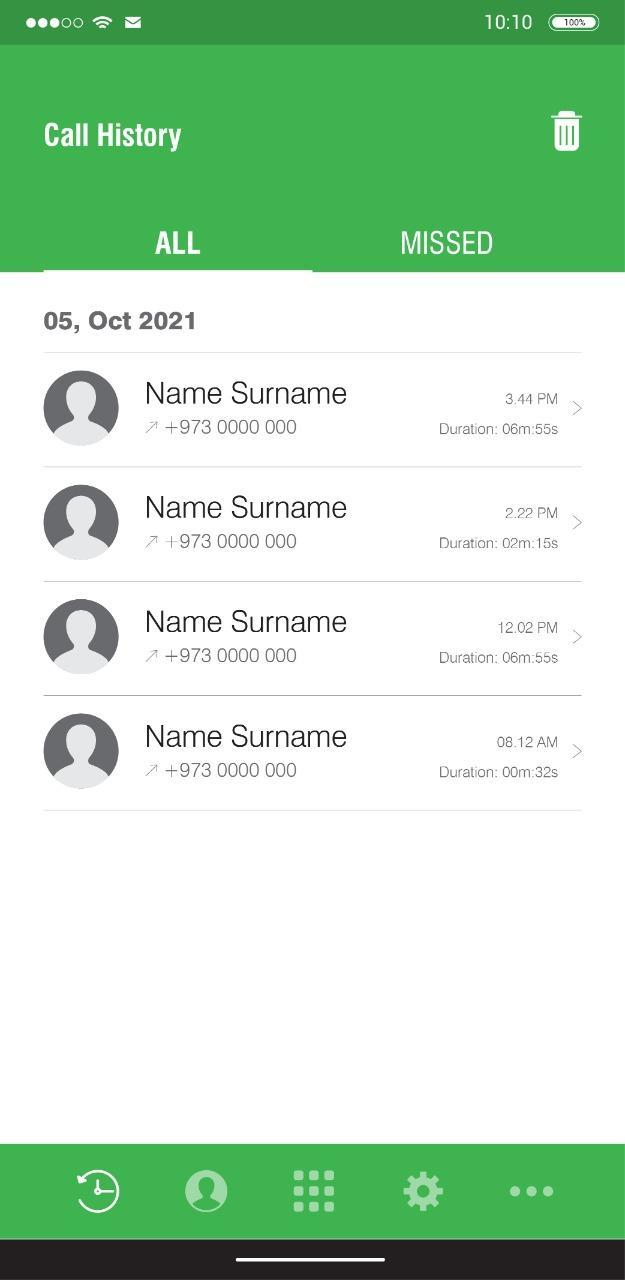Screen dimensions: 625x1280
Task: Open the settings gear tab
Action: click(422, 1191)
